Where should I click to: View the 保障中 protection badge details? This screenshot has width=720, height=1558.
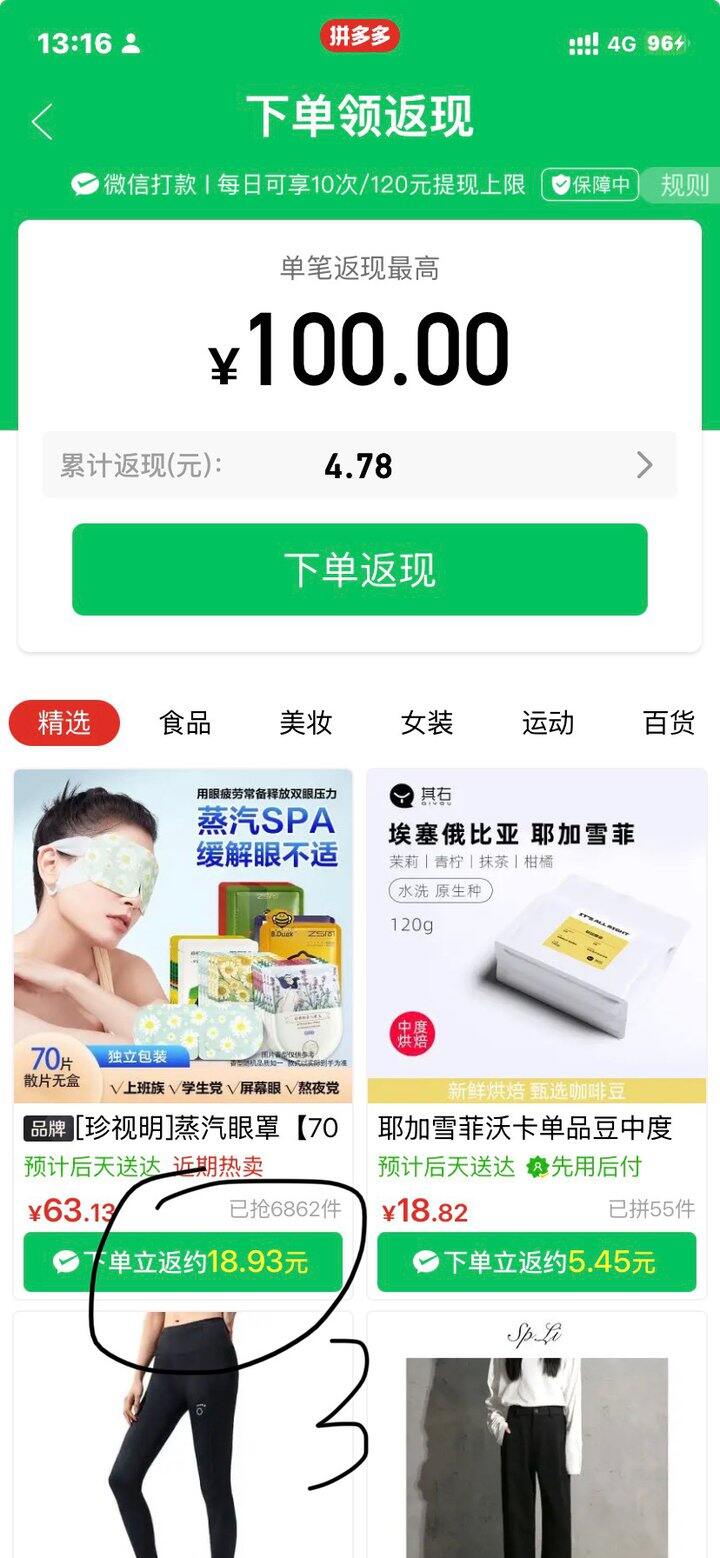pos(590,185)
